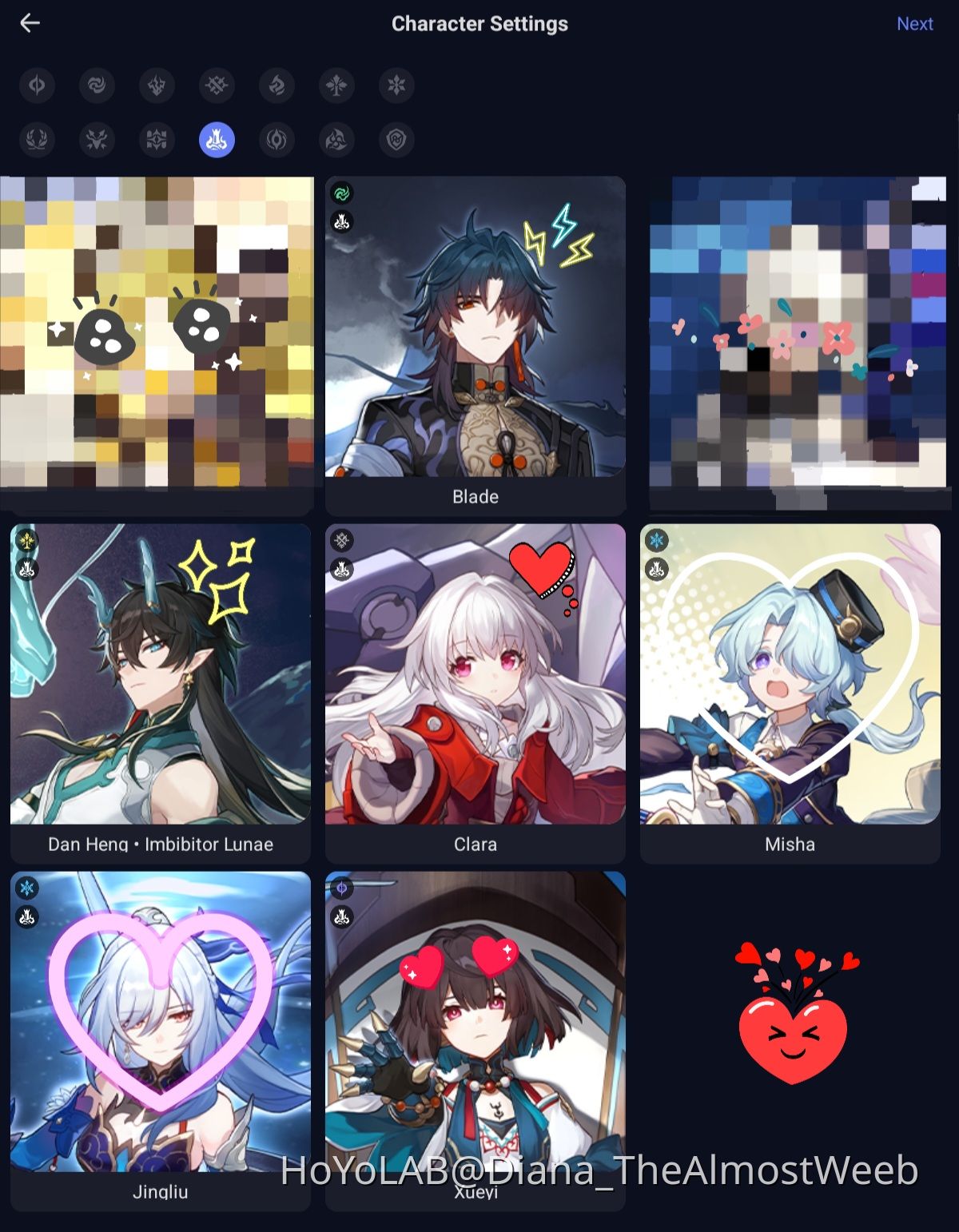Image resolution: width=959 pixels, height=1232 pixels.
Task: Deselect the highlighted Destruction path filter
Action: coord(217,138)
